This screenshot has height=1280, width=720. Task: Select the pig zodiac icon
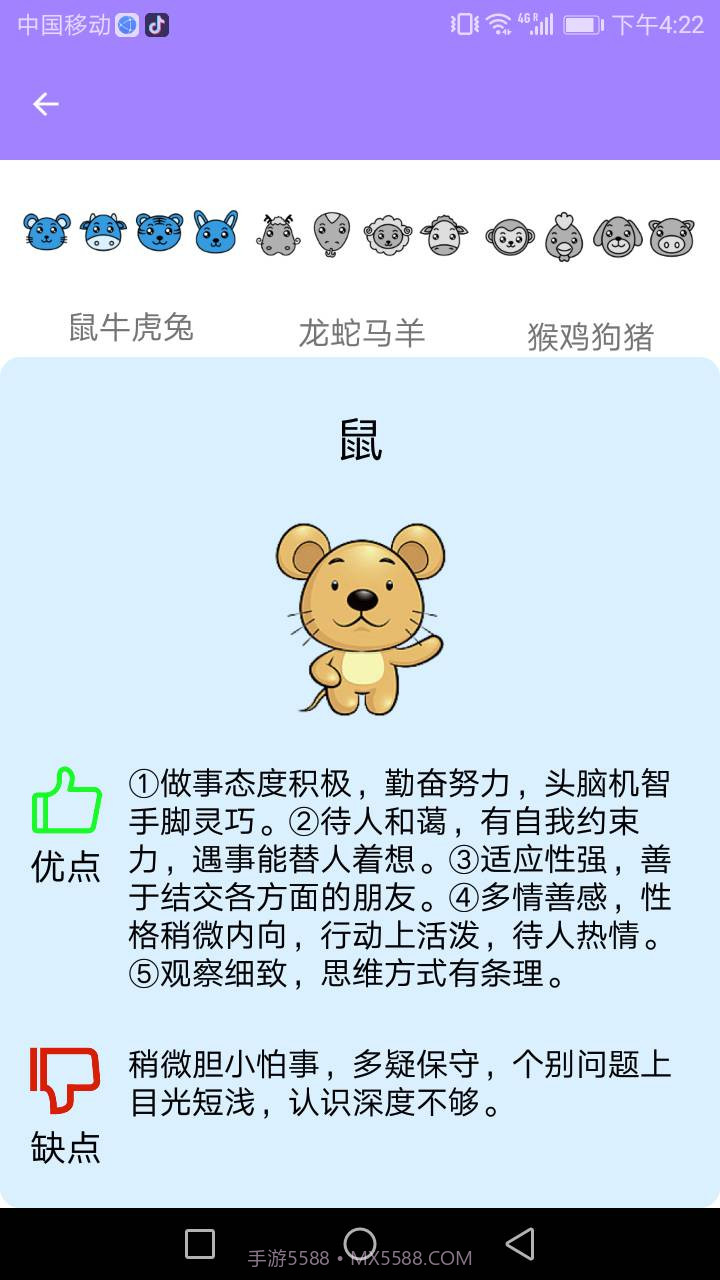673,235
